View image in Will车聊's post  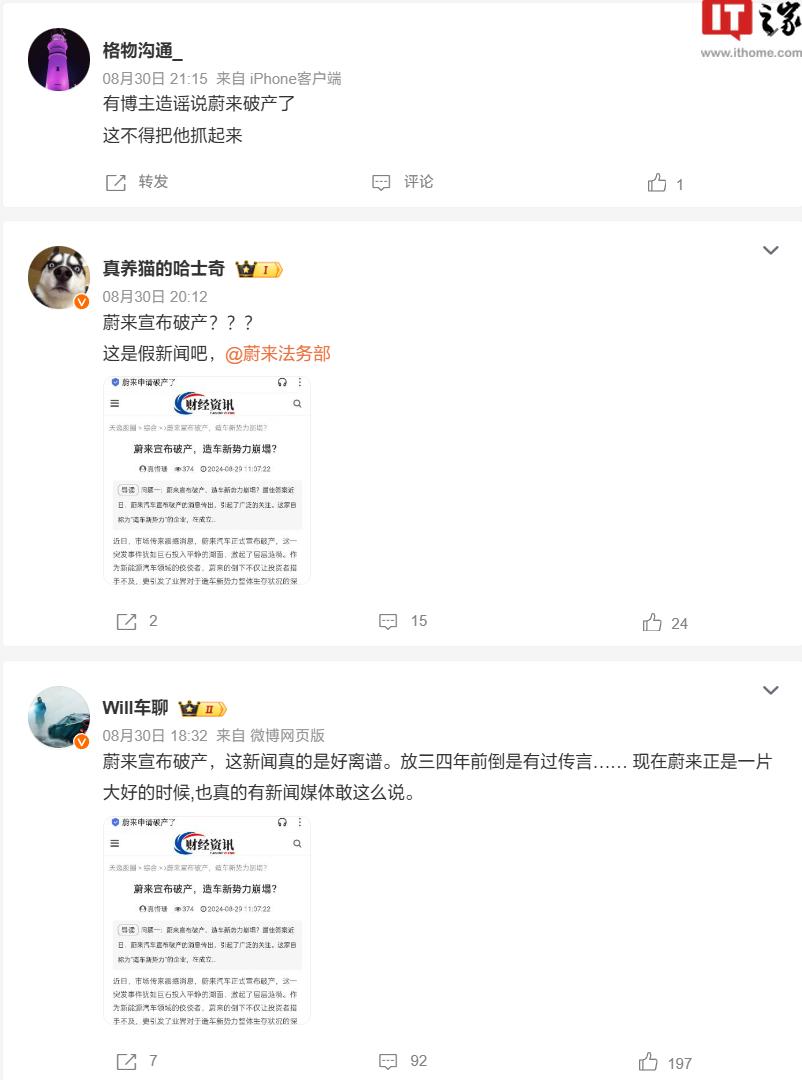coord(206,920)
